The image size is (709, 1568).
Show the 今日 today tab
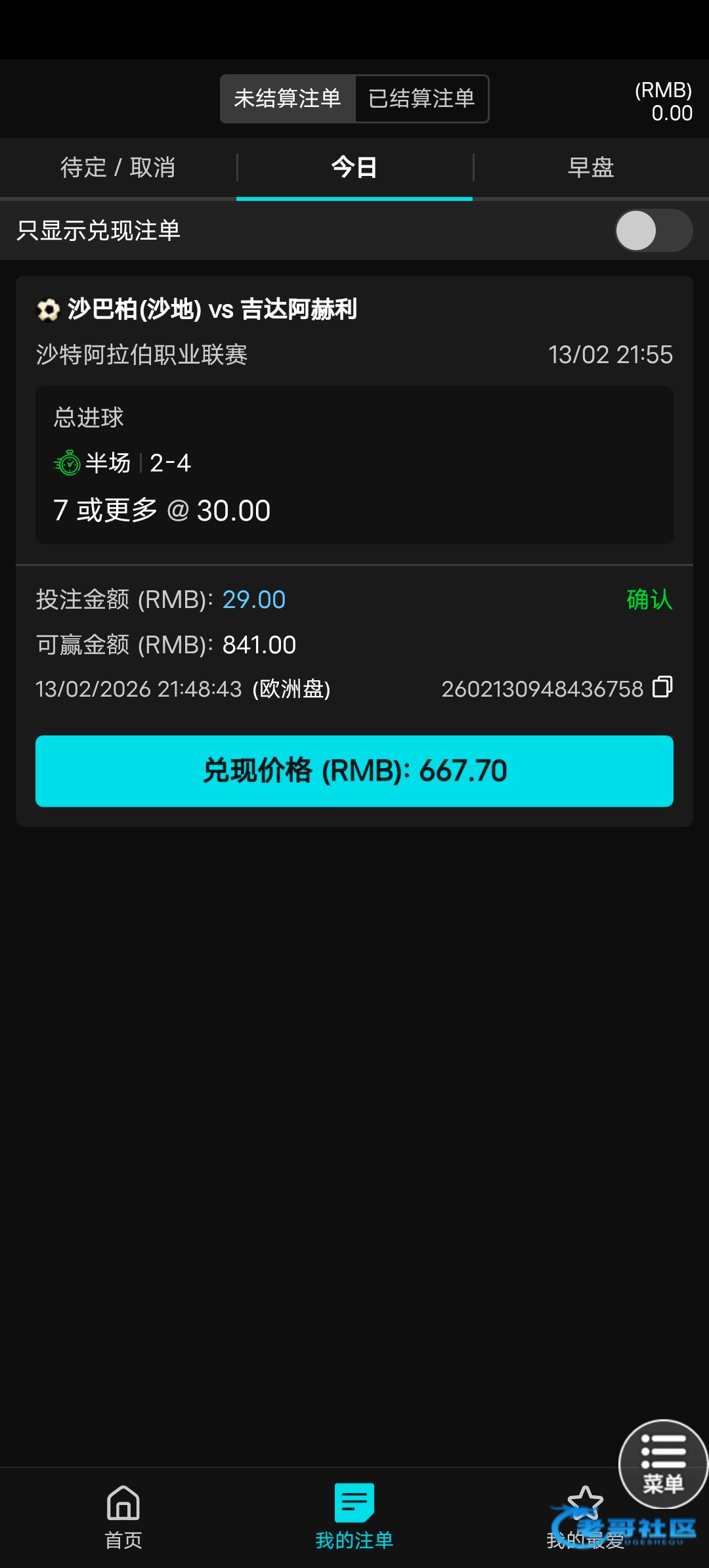point(354,167)
